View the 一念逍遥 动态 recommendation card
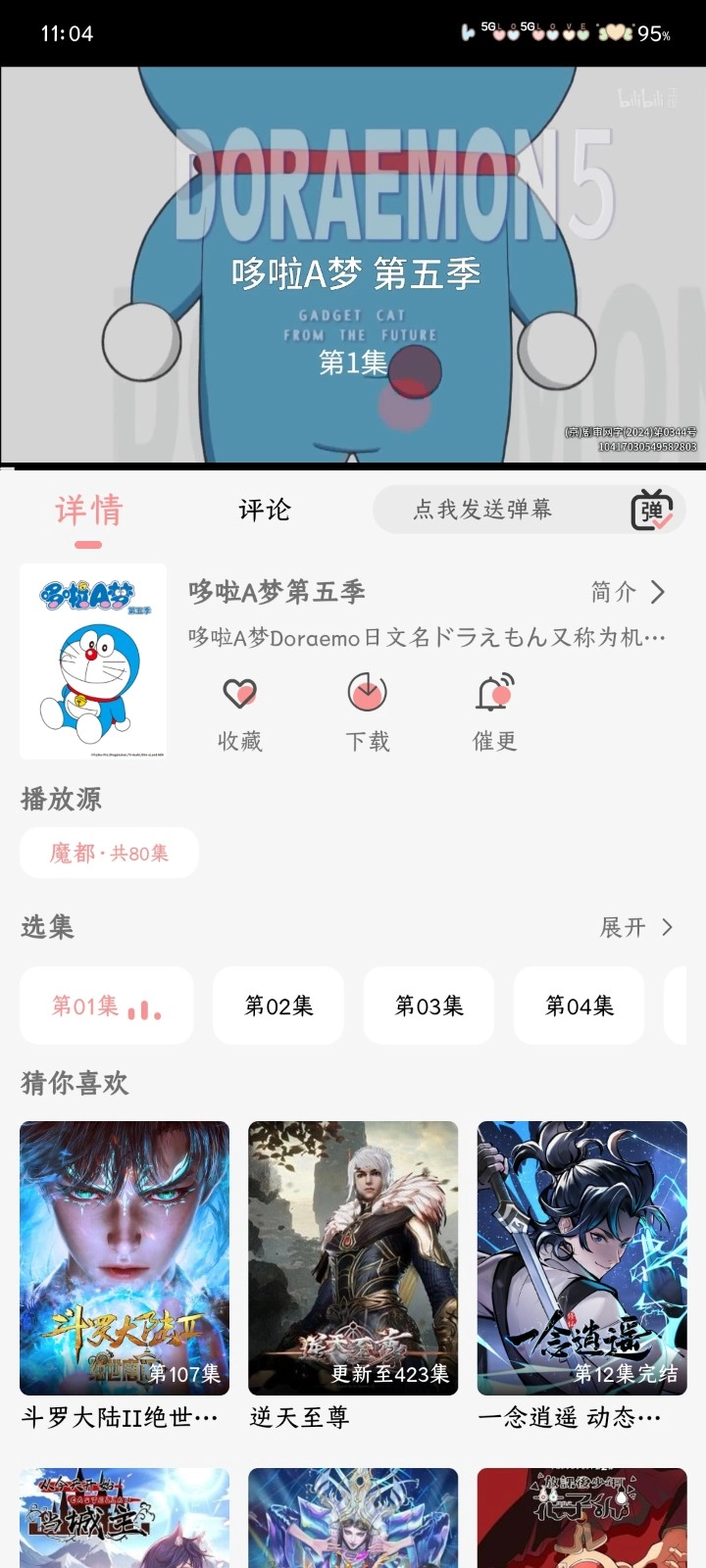 [x=581, y=1258]
